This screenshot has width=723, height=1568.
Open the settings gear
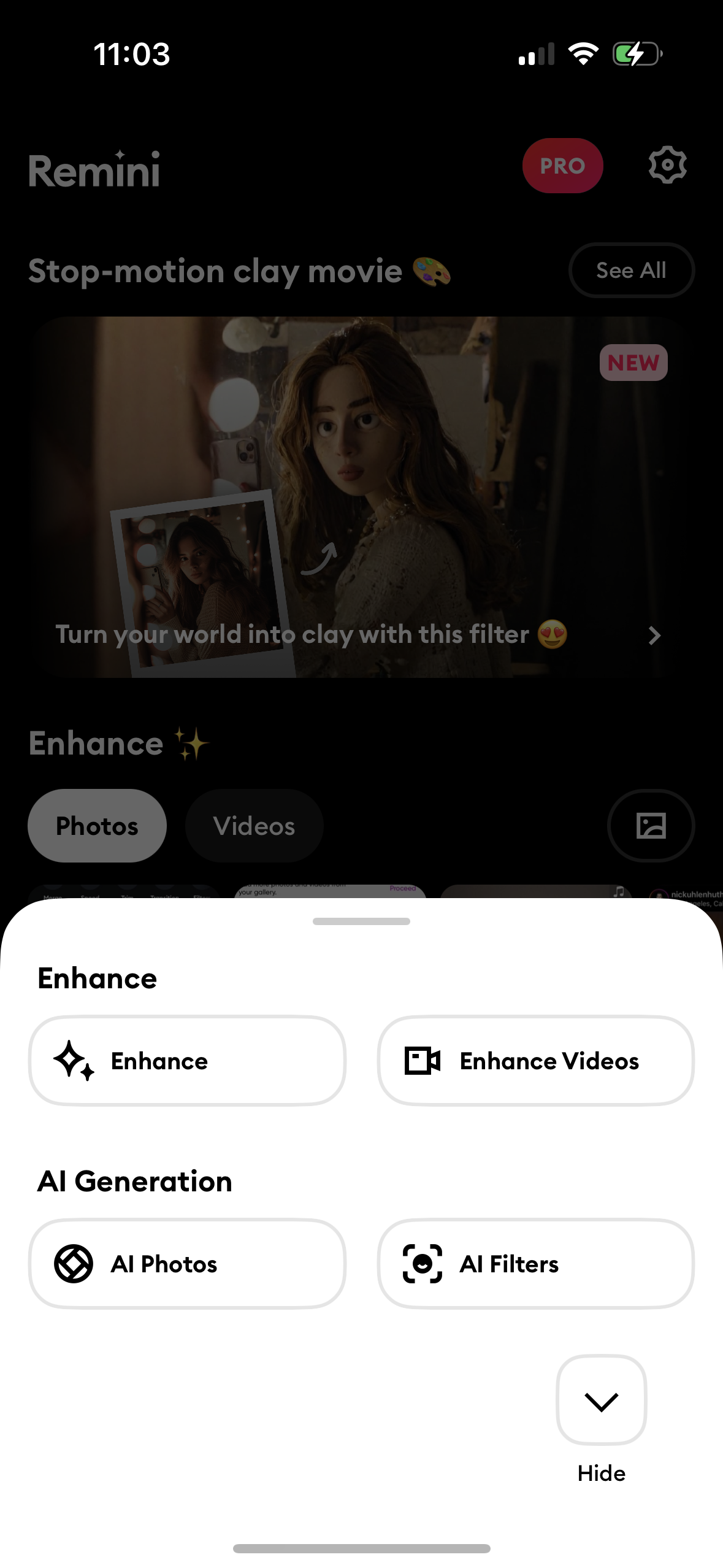point(667,164)
